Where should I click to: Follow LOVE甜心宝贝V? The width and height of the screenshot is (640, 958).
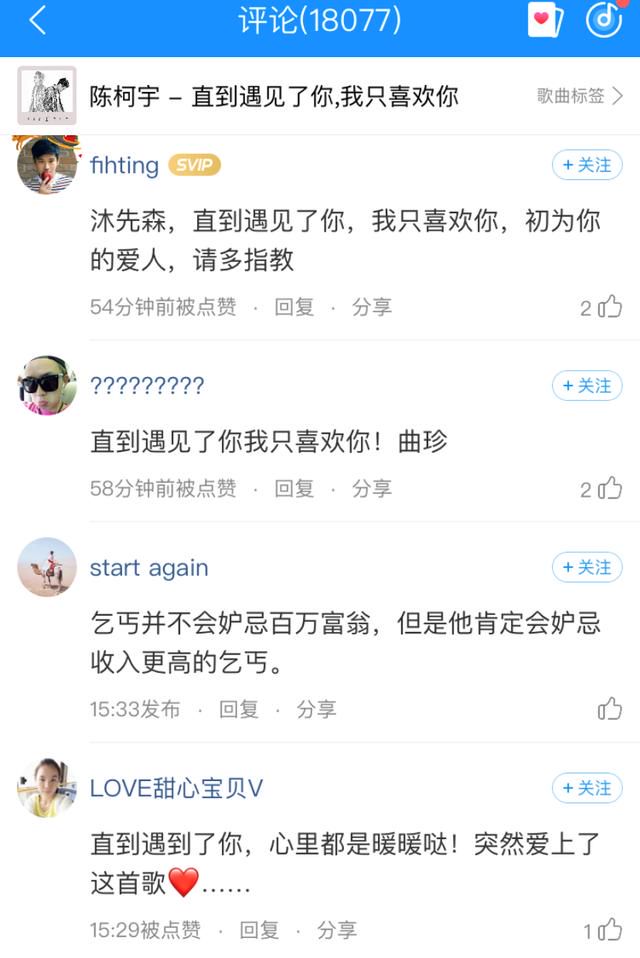[587, 788]
